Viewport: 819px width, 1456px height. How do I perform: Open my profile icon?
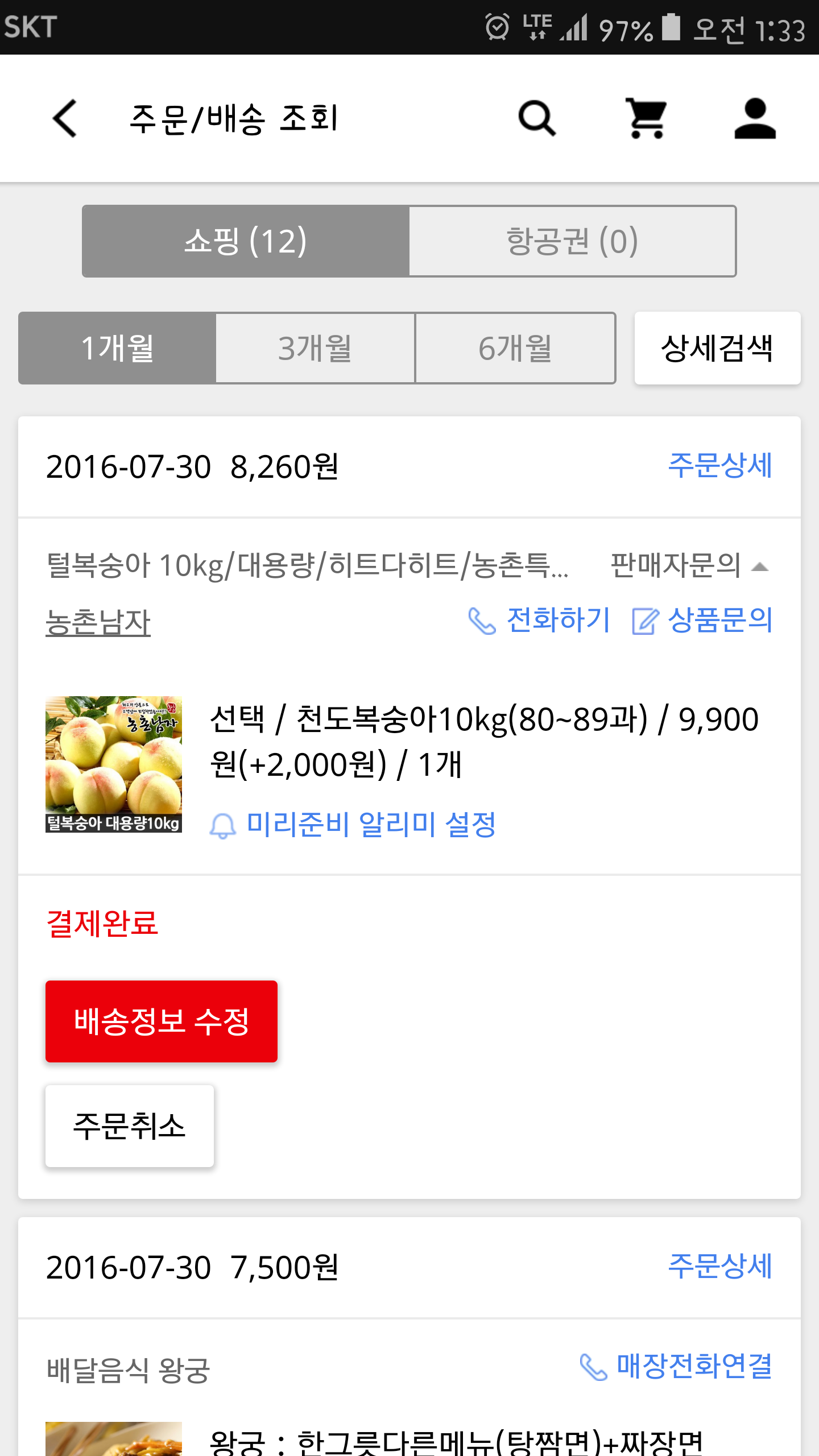pyautogui.click(x=755, y=118)
